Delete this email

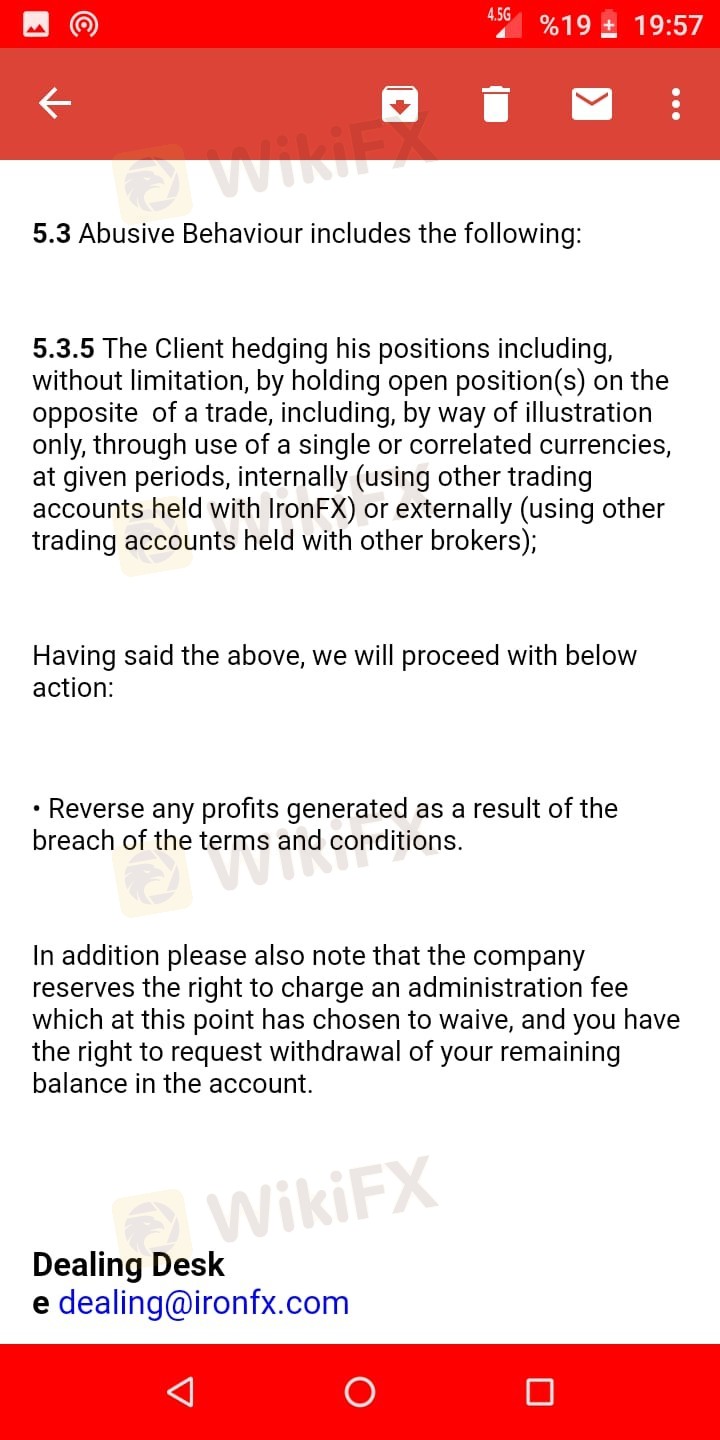(496, 104)
